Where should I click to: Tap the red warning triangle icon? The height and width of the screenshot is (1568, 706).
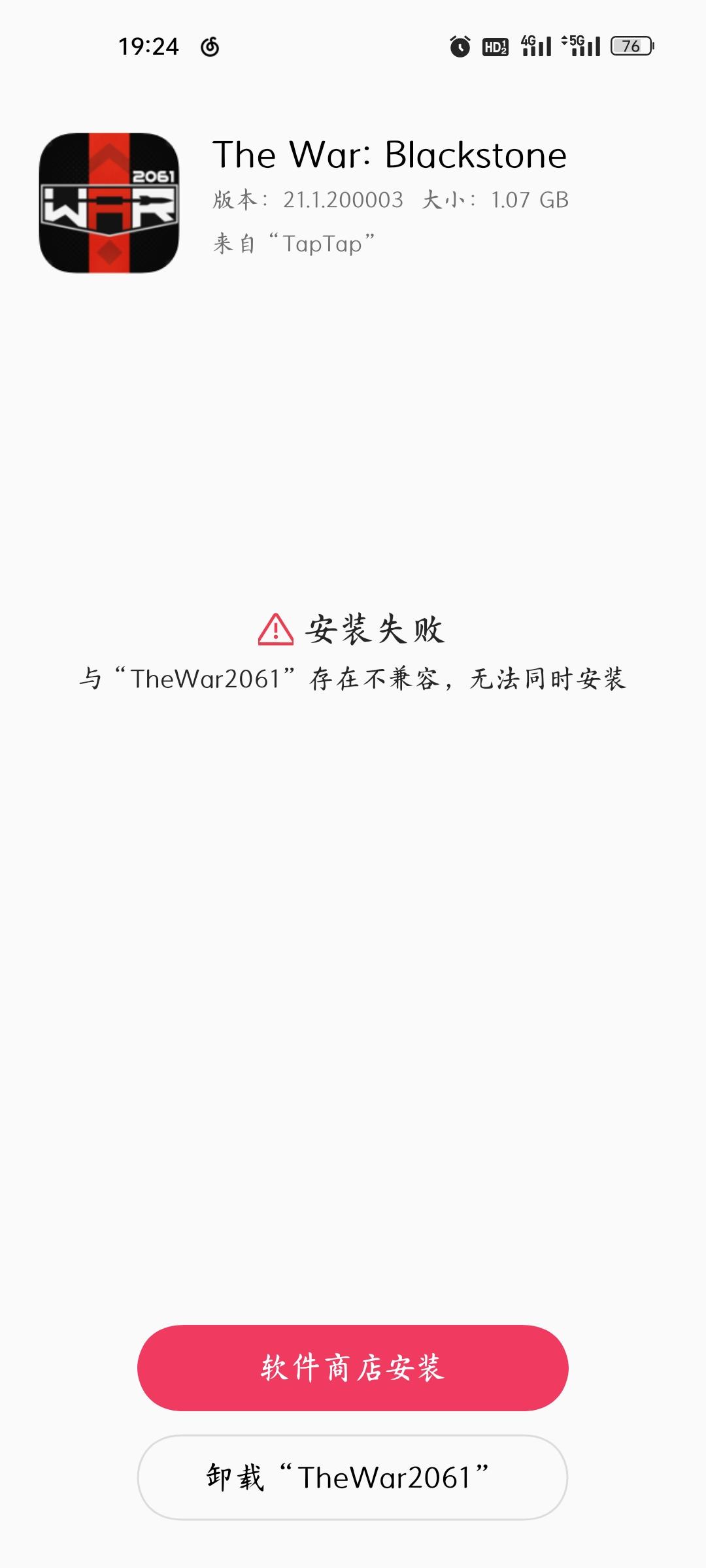click(x=275, y=629)
